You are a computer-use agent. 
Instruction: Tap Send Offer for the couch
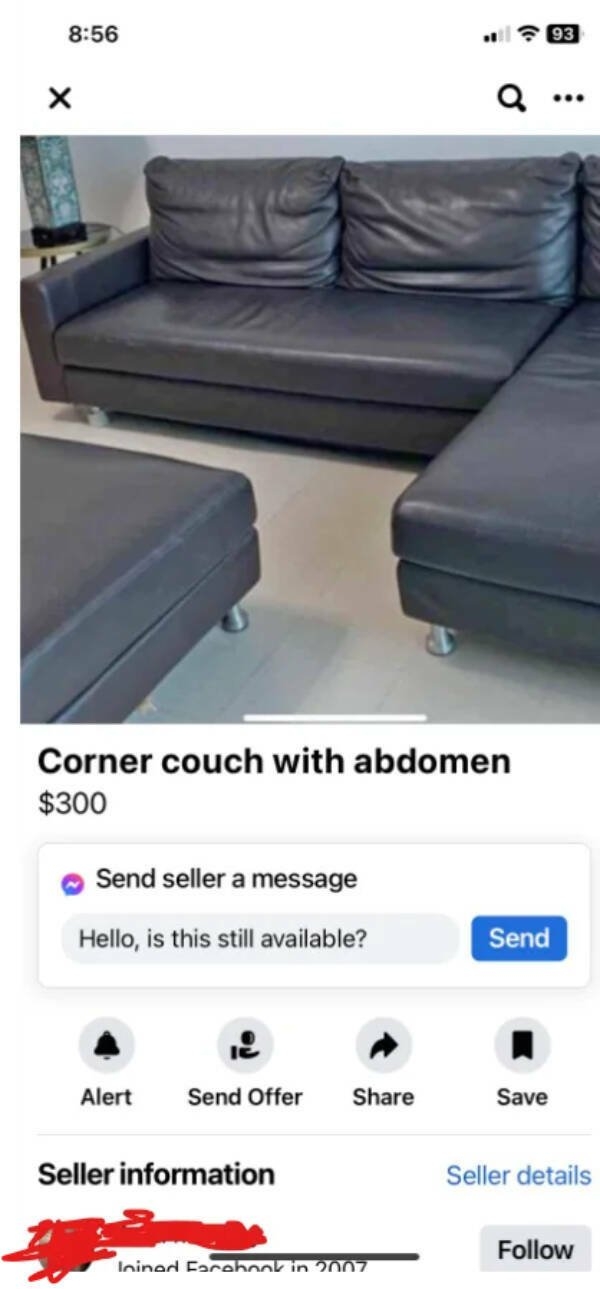click(x=245, y=1046)
